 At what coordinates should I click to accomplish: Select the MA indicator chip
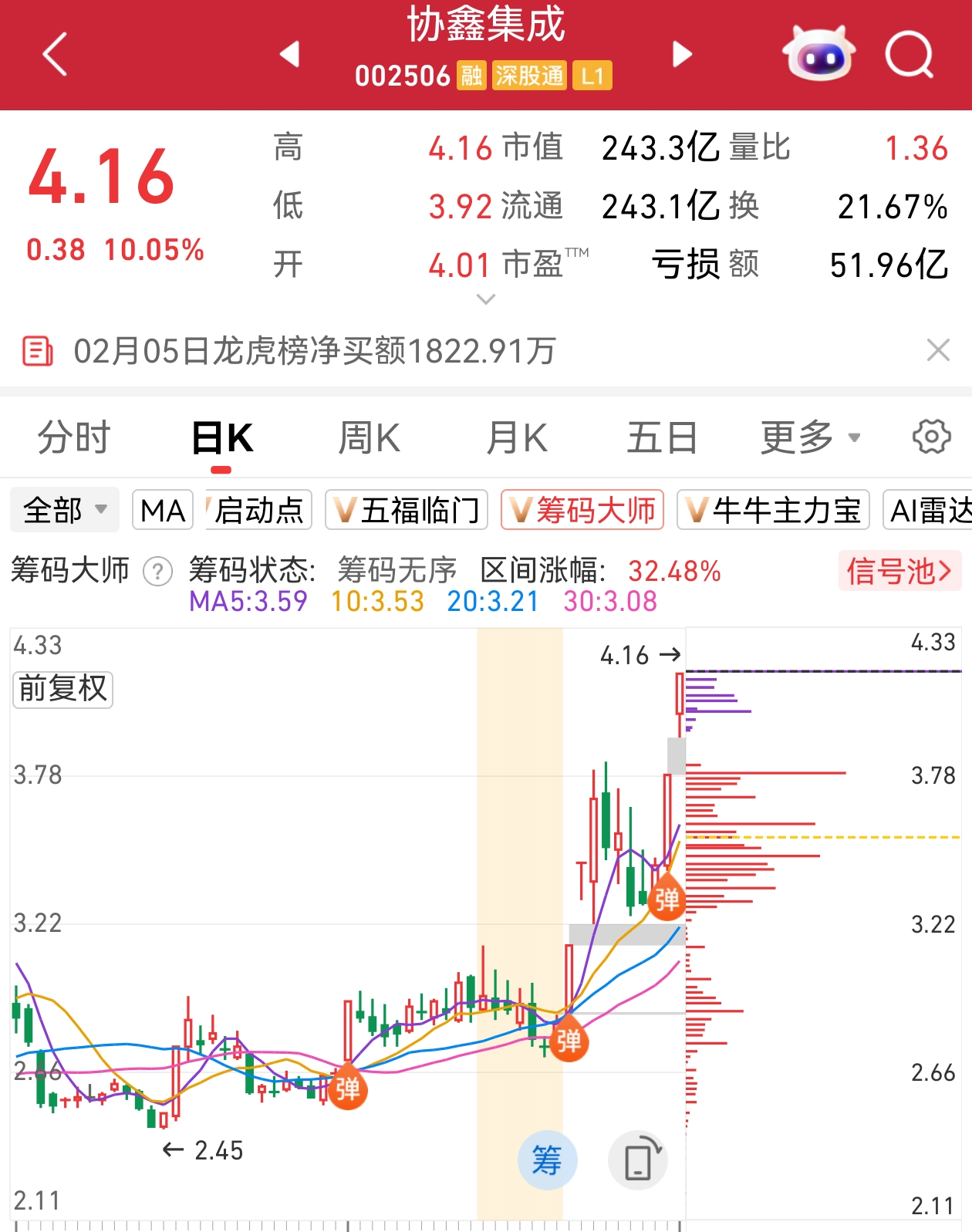click(x=163, y=510)
